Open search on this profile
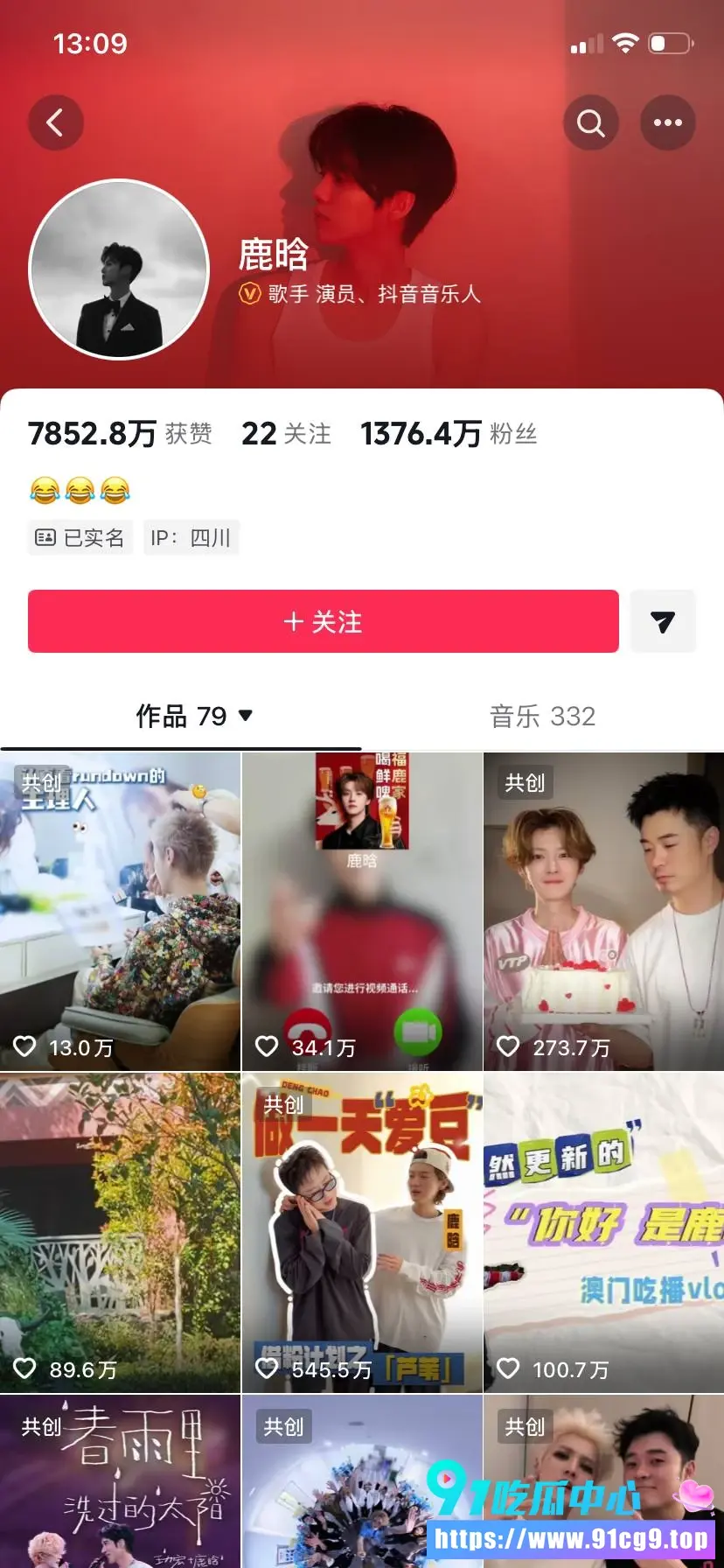 591,122
